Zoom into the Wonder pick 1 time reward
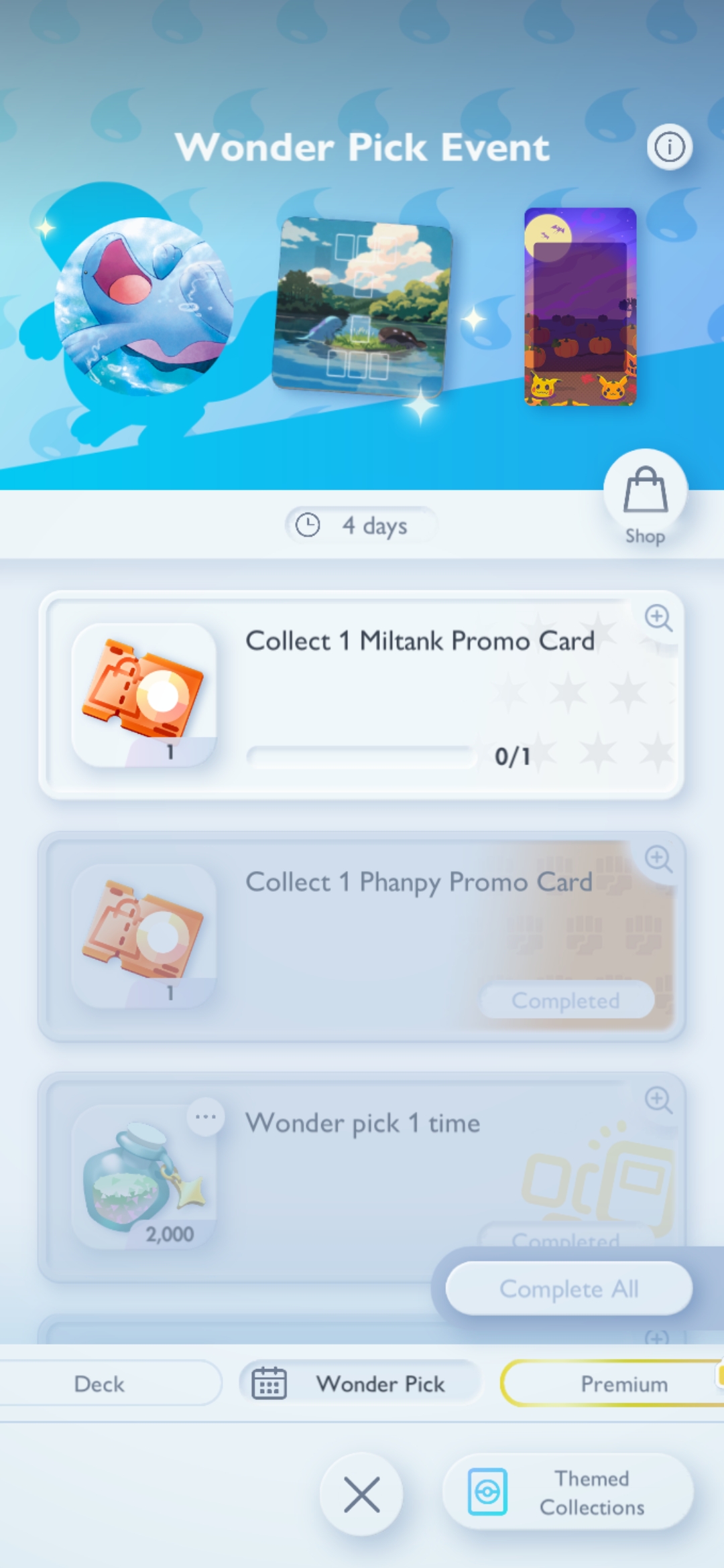 658,1100
